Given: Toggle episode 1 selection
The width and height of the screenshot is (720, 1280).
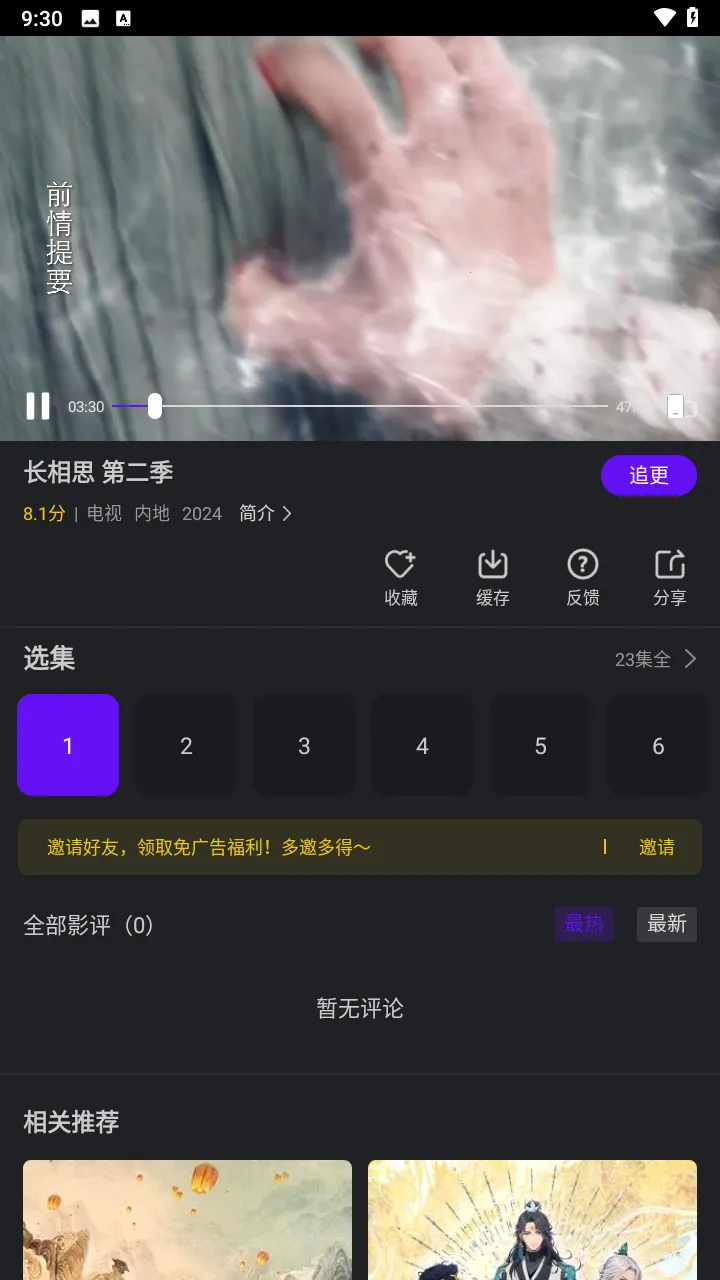Looking at the screenshot, I should [x=67, y=745].
